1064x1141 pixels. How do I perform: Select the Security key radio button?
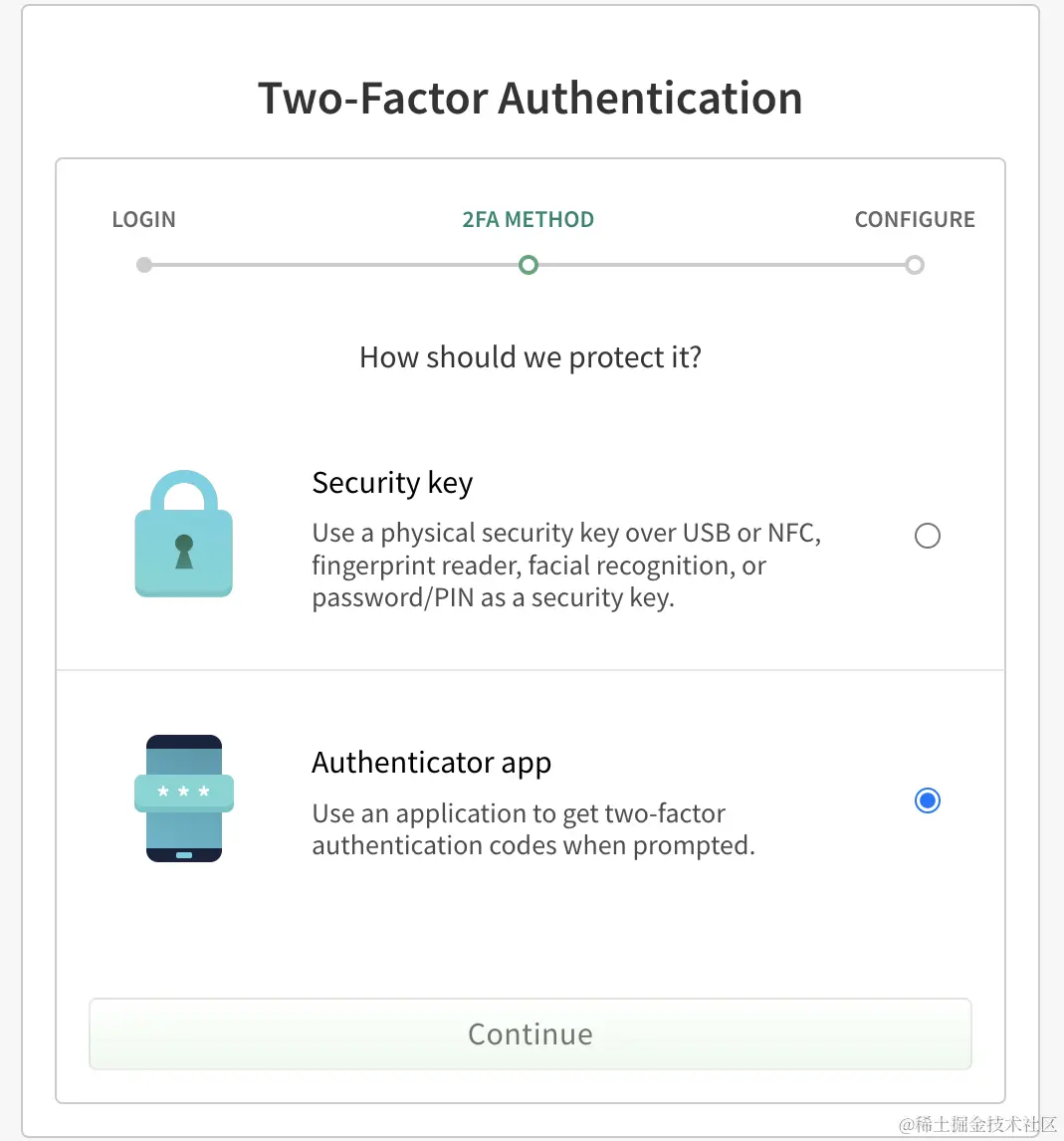tap(927, 536)
